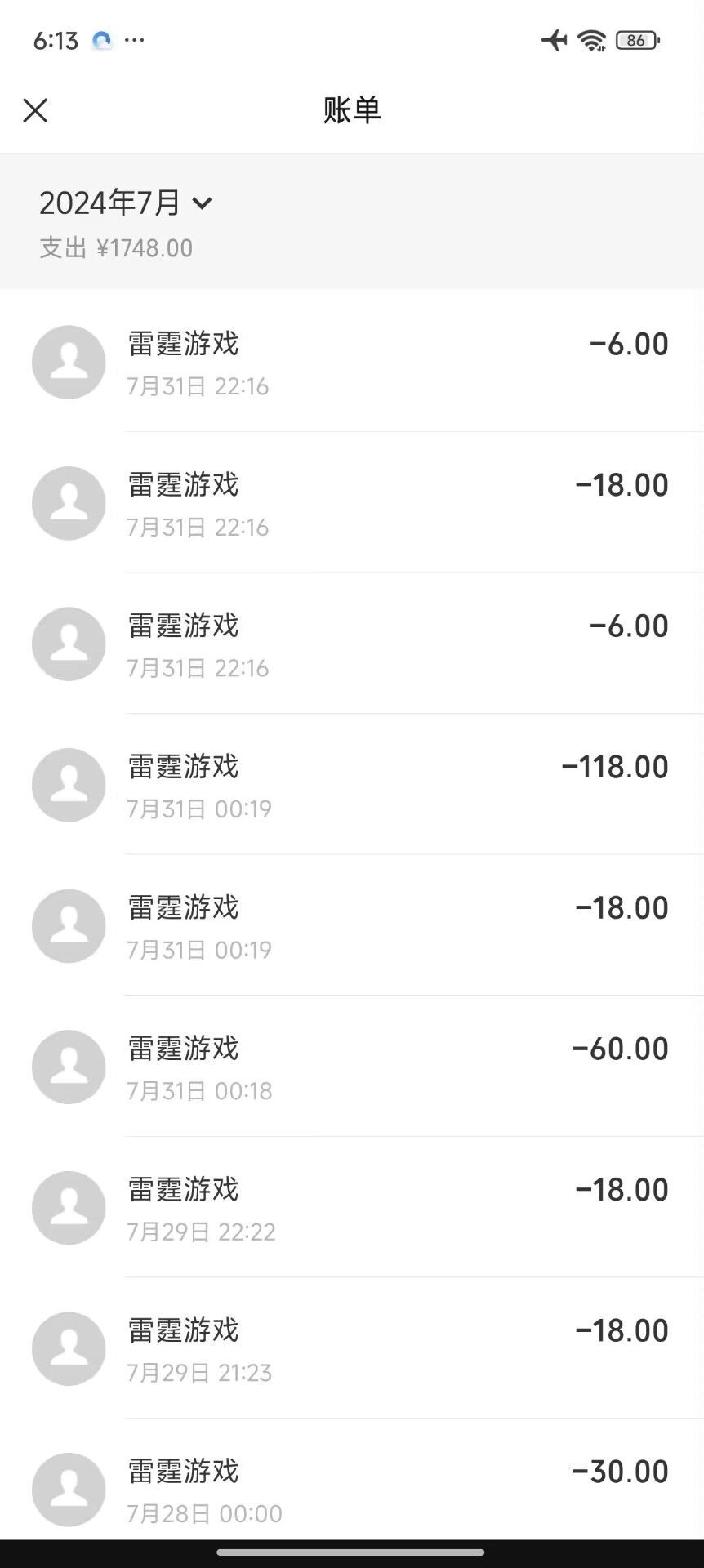The width and height of the screenshot is (704, 1568).
Task: Collapse the July 2024 date picker arrow
Action: tap(205, 205)
